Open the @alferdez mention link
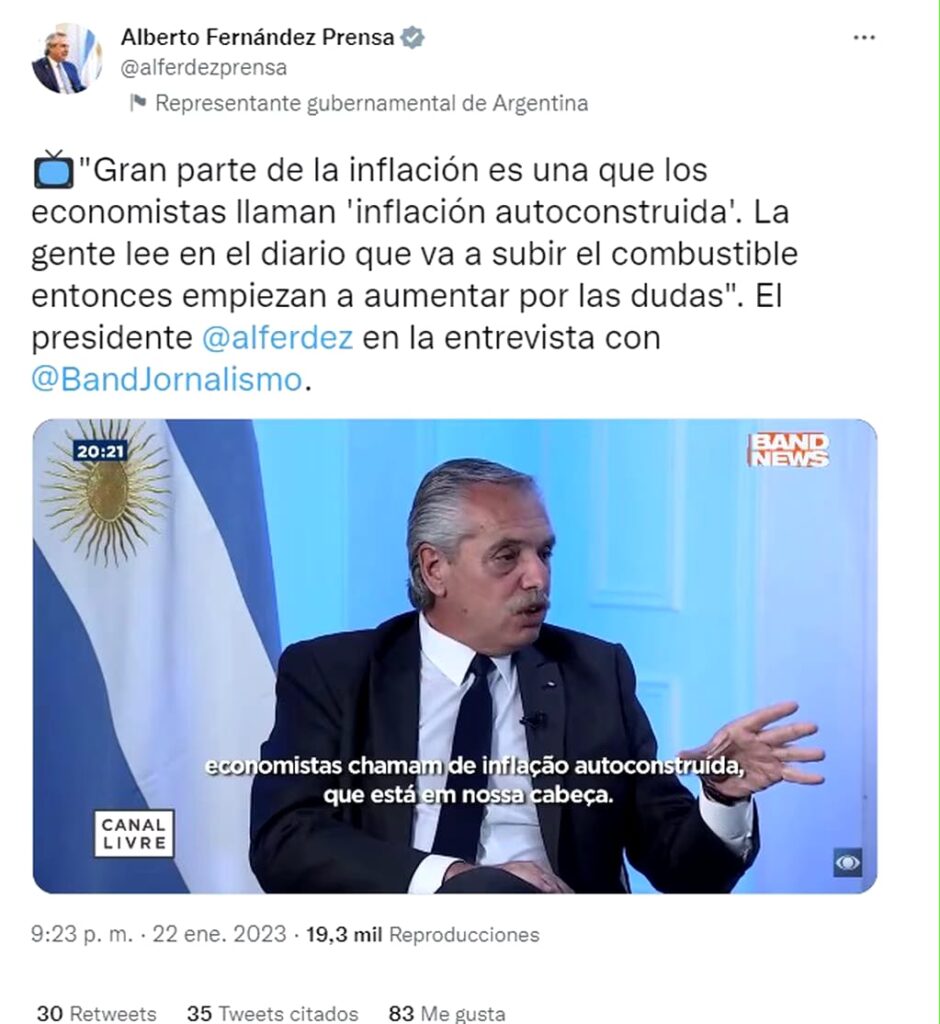940x1024 pixels. (x=277, y=338)
